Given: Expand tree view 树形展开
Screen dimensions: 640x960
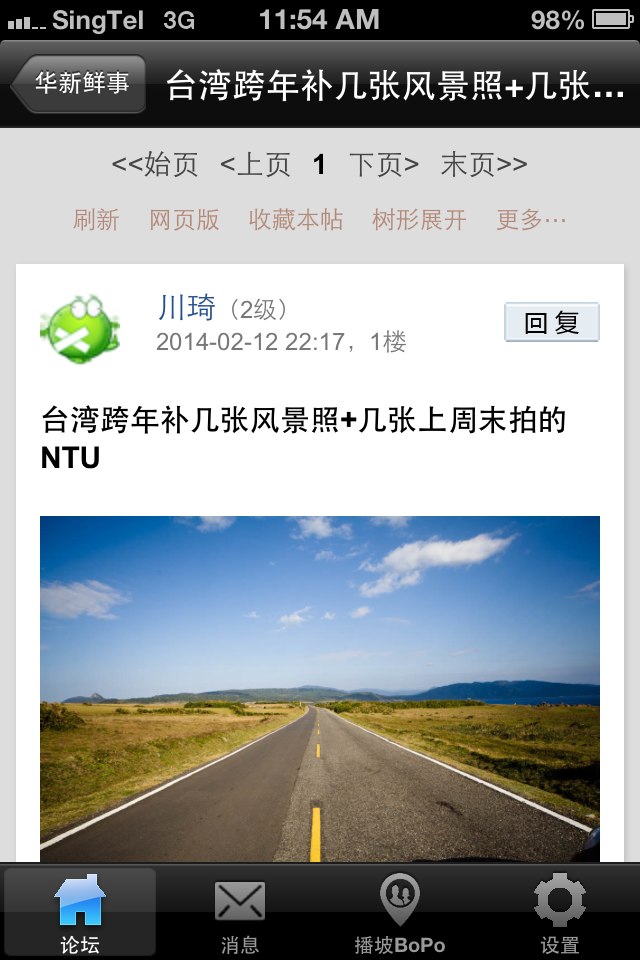Looking at the screenshot, I should (x=419, y=220).
